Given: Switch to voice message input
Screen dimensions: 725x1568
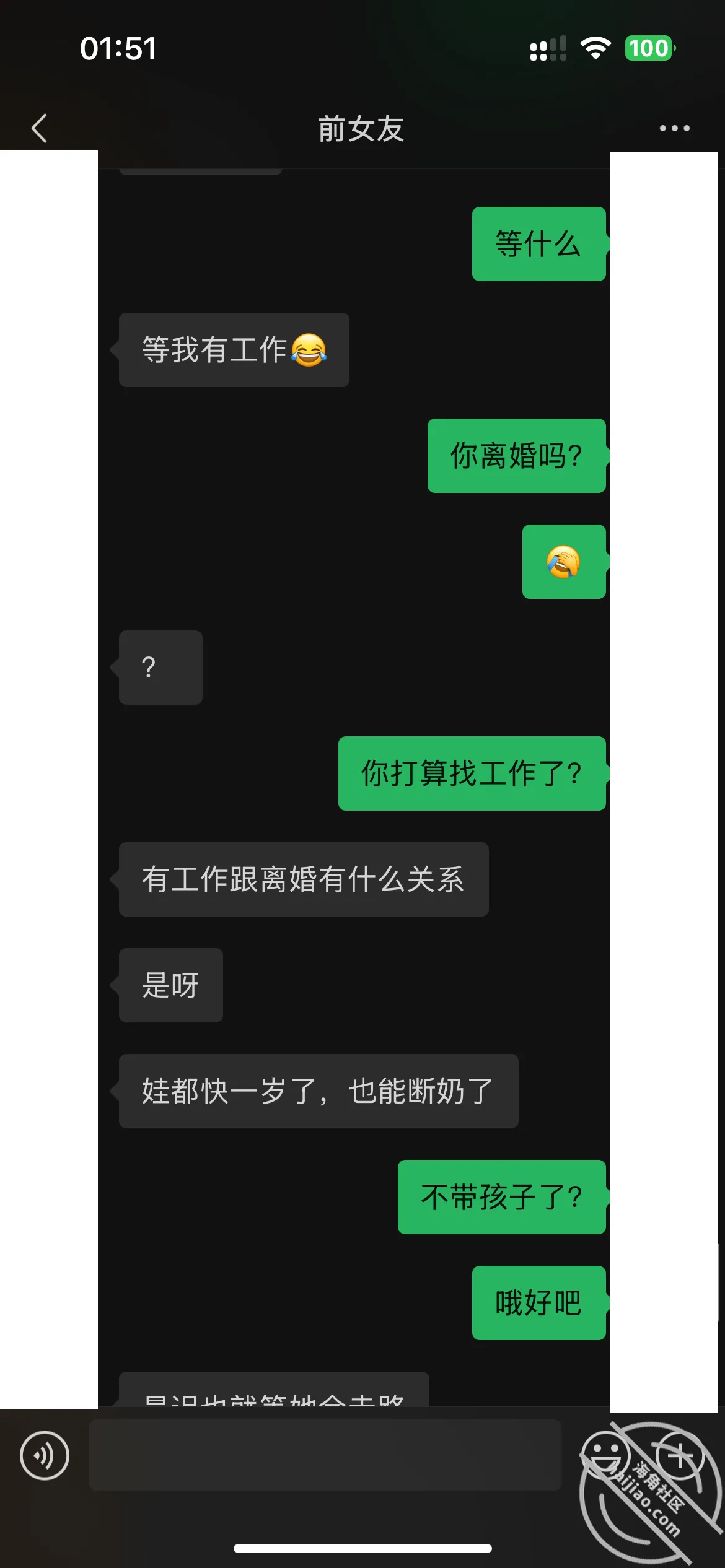Looking at the screenshot, I should pyautogui.click(x=45, y=1455).
